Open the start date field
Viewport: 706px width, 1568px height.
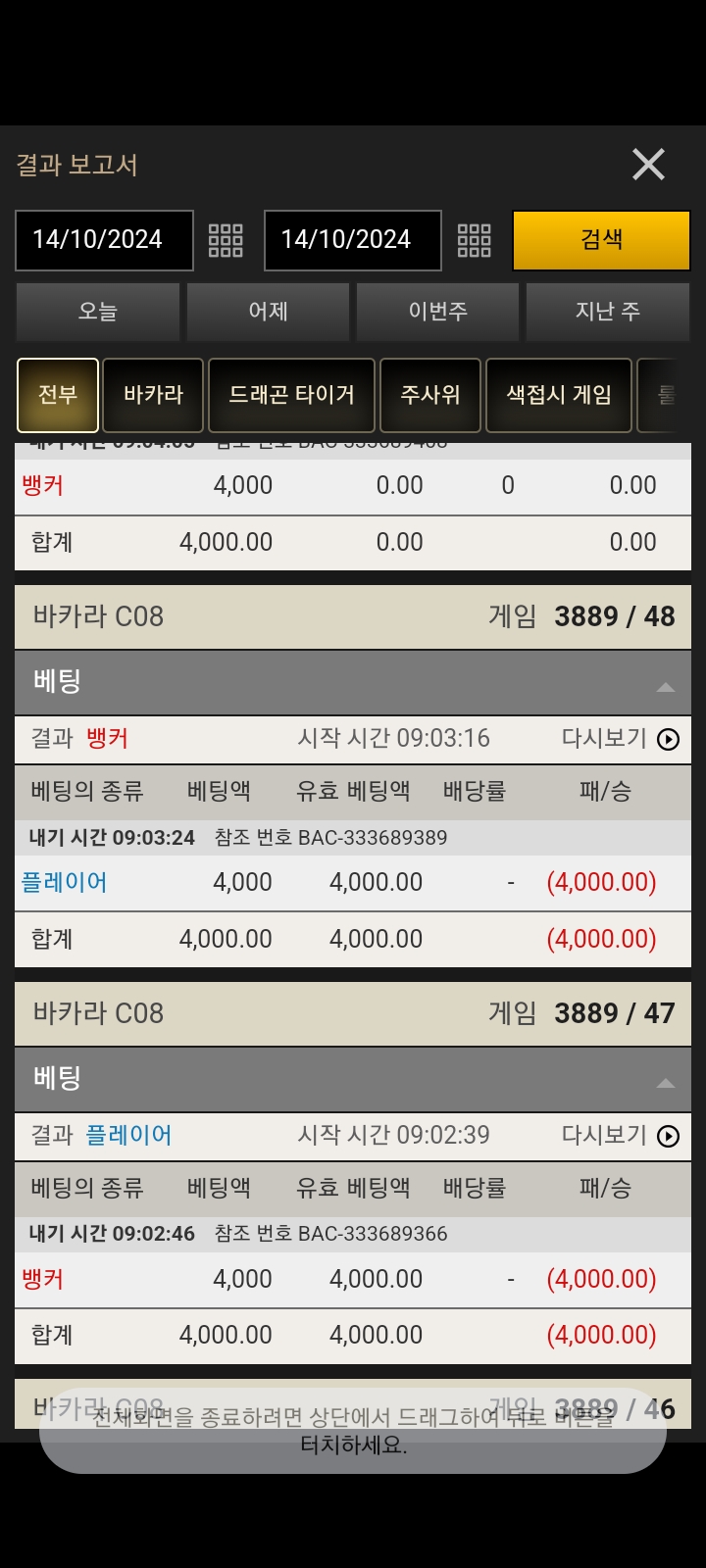[x=104, y=240]
